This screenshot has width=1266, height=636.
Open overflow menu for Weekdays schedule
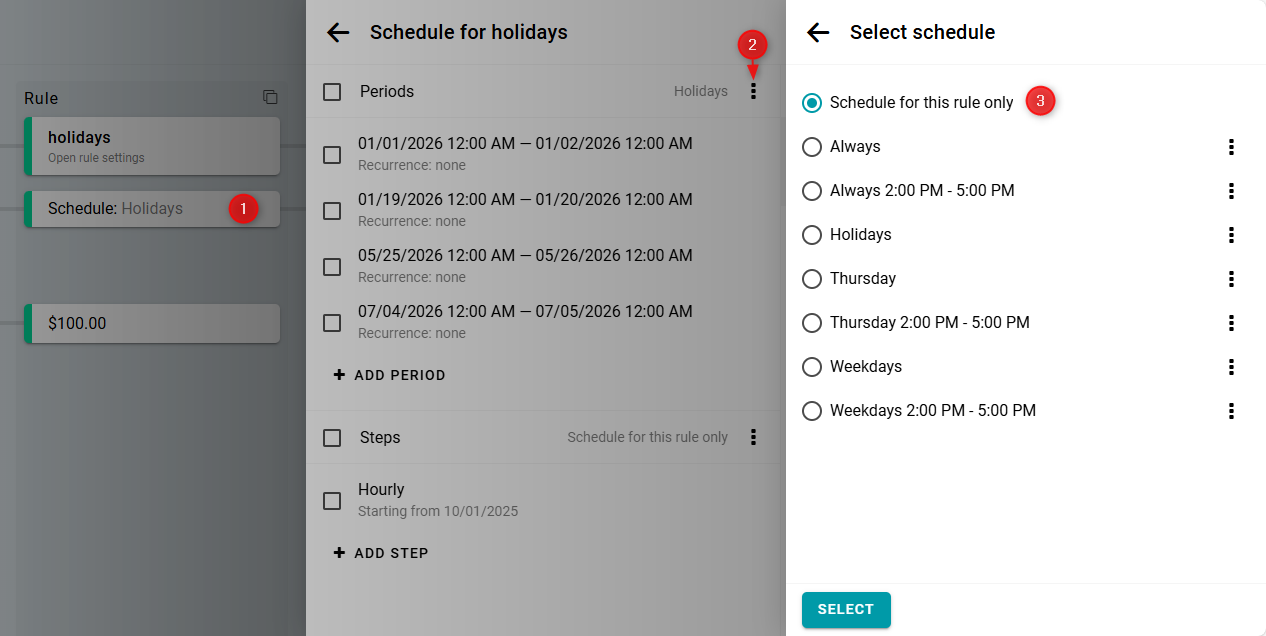click(1231, 367)
